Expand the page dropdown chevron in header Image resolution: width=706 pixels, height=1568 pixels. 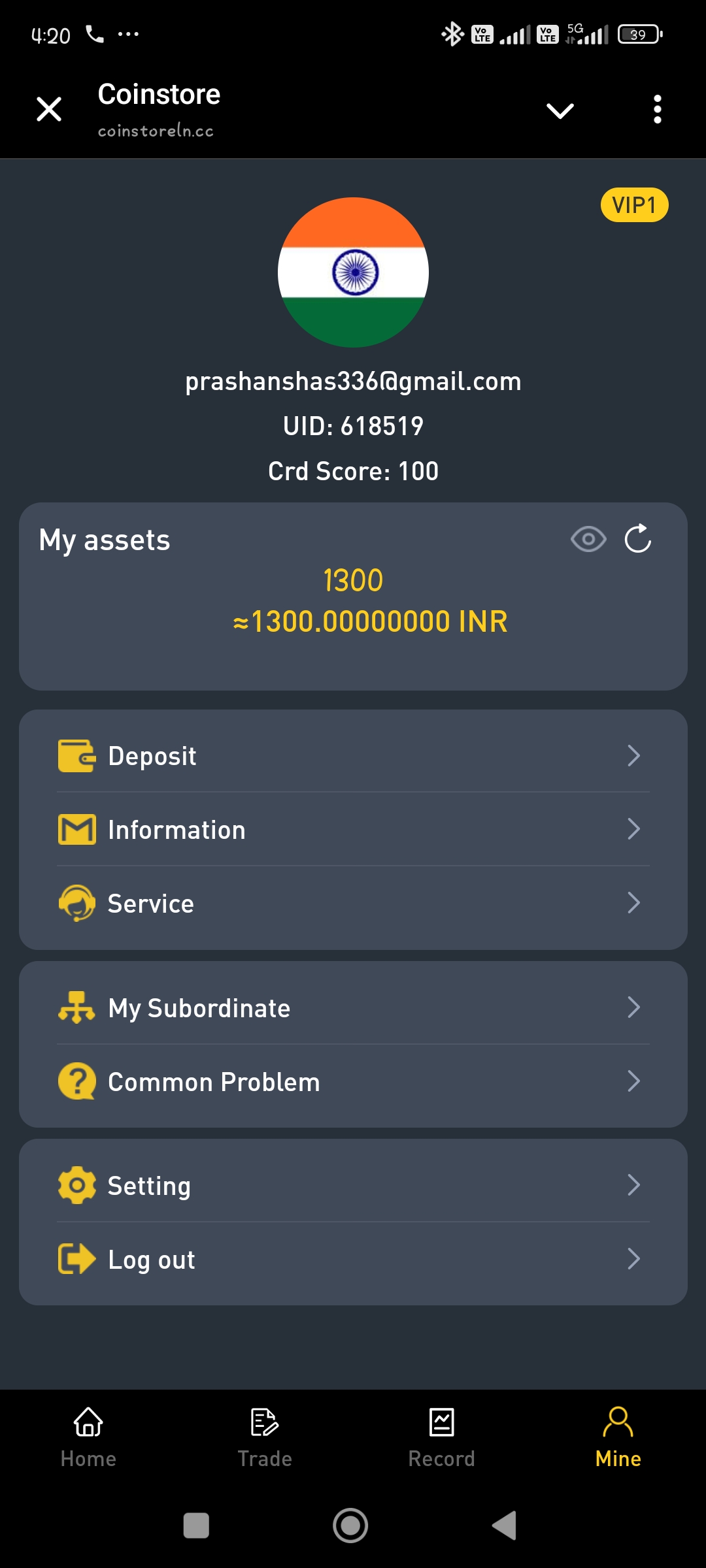click(560, 110)
